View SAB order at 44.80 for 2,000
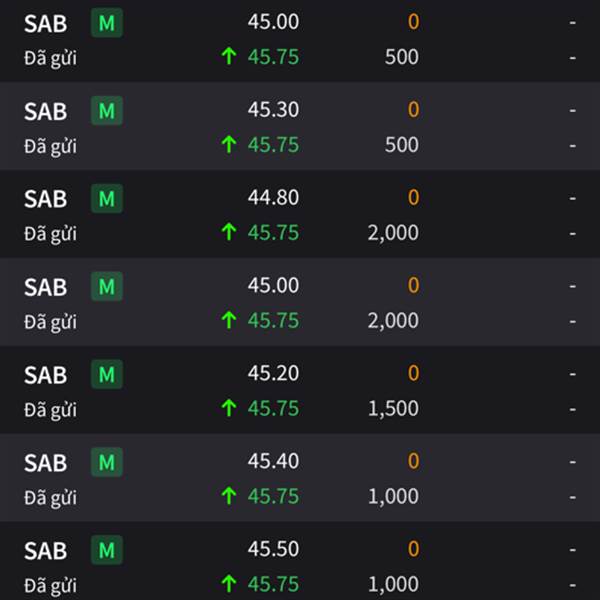600x600 pixels. tap(300, 215)
